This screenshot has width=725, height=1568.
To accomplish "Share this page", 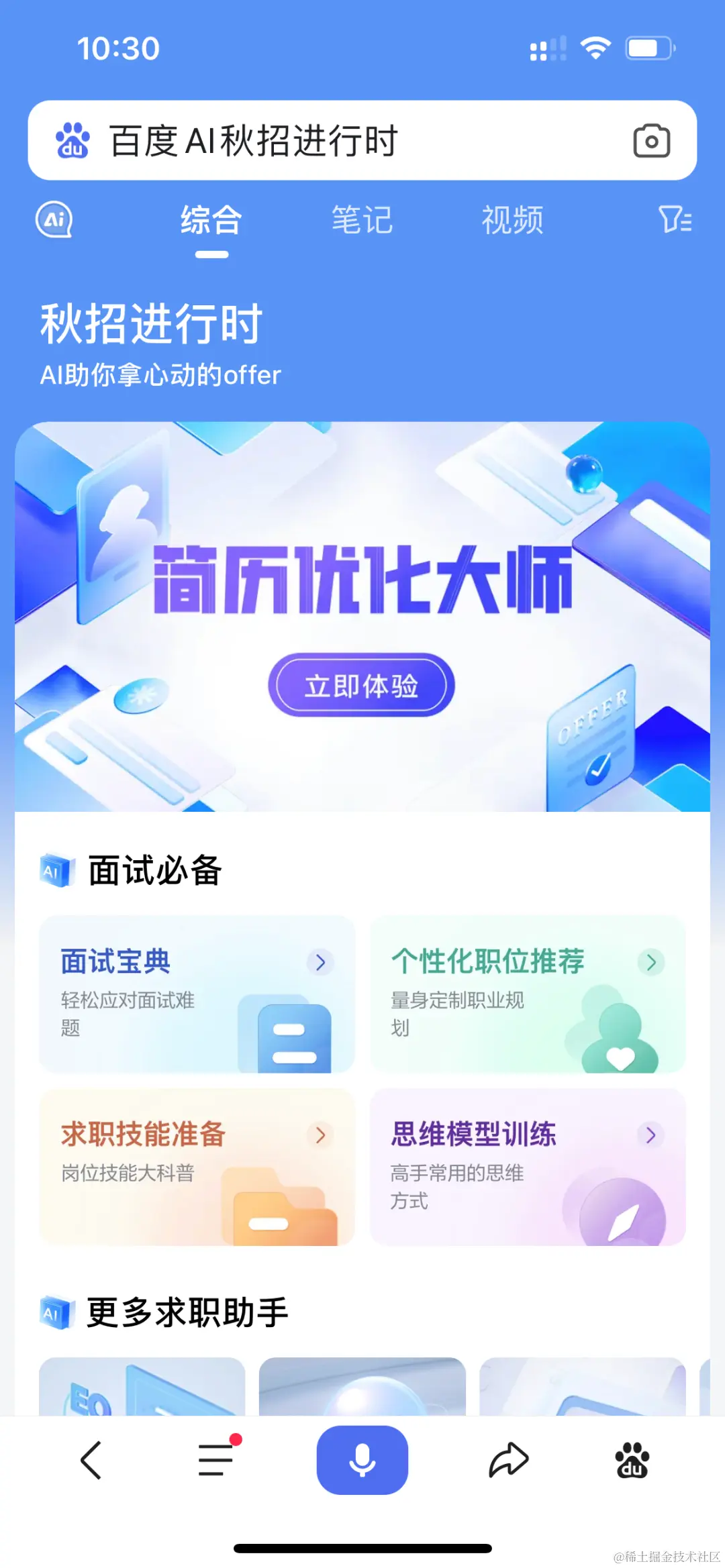I will (509, 1460).
